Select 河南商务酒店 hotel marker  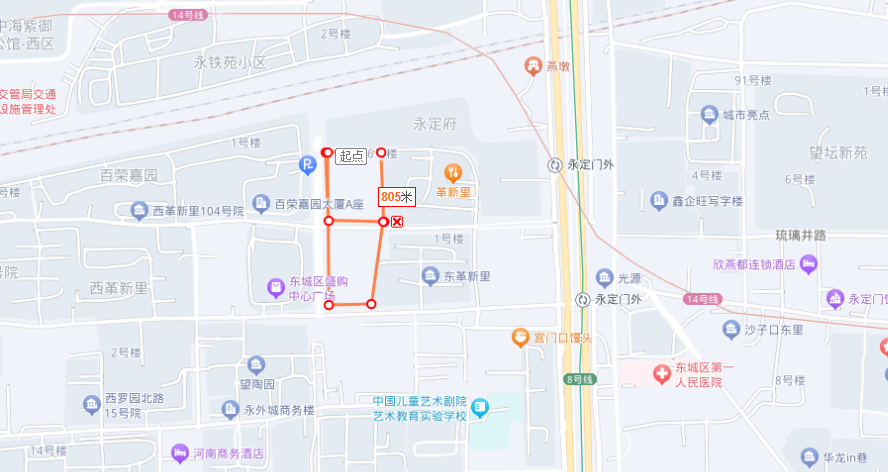click(x=179, y=453)
